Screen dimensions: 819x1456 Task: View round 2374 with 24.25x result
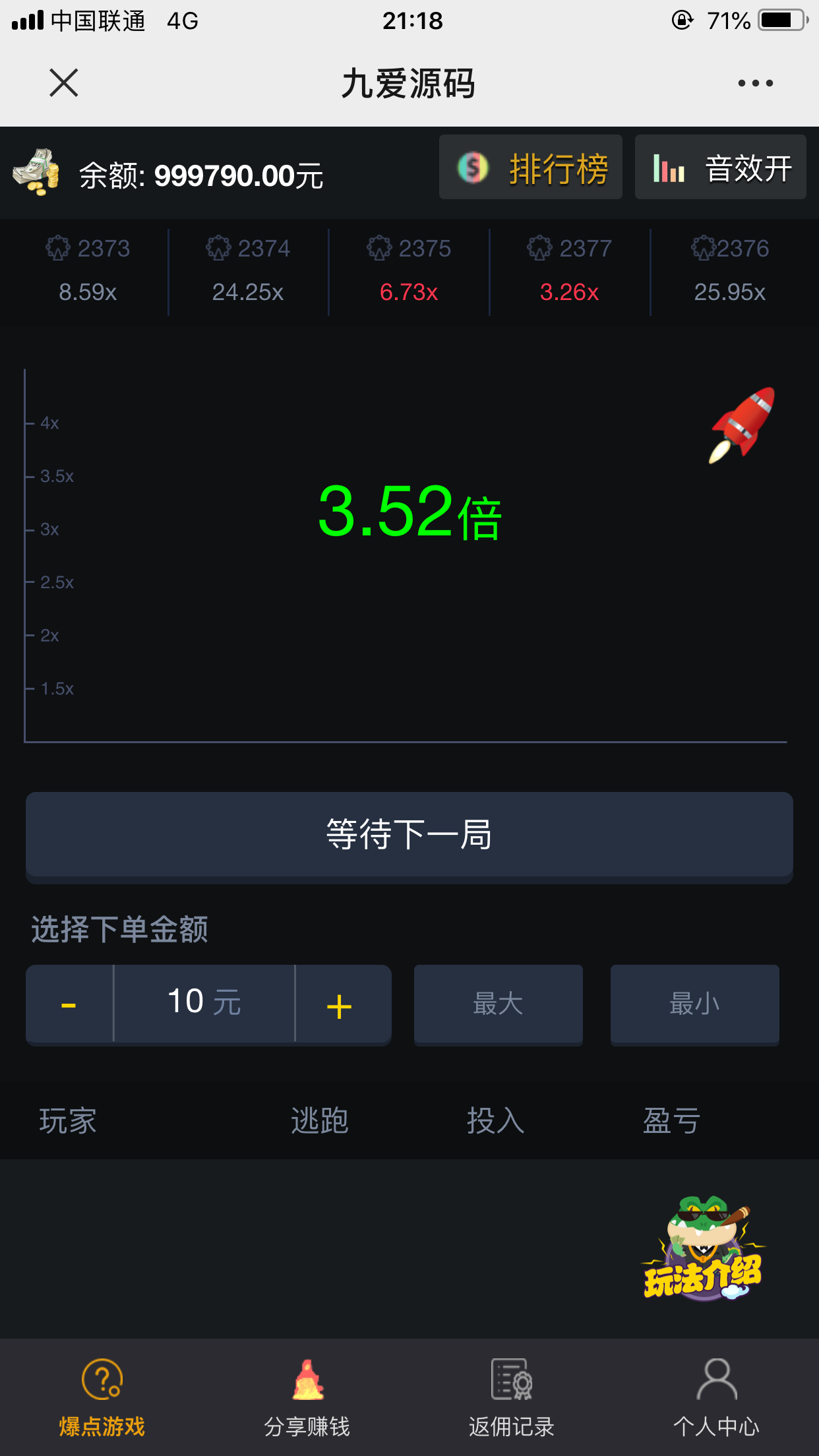[249, 270]
